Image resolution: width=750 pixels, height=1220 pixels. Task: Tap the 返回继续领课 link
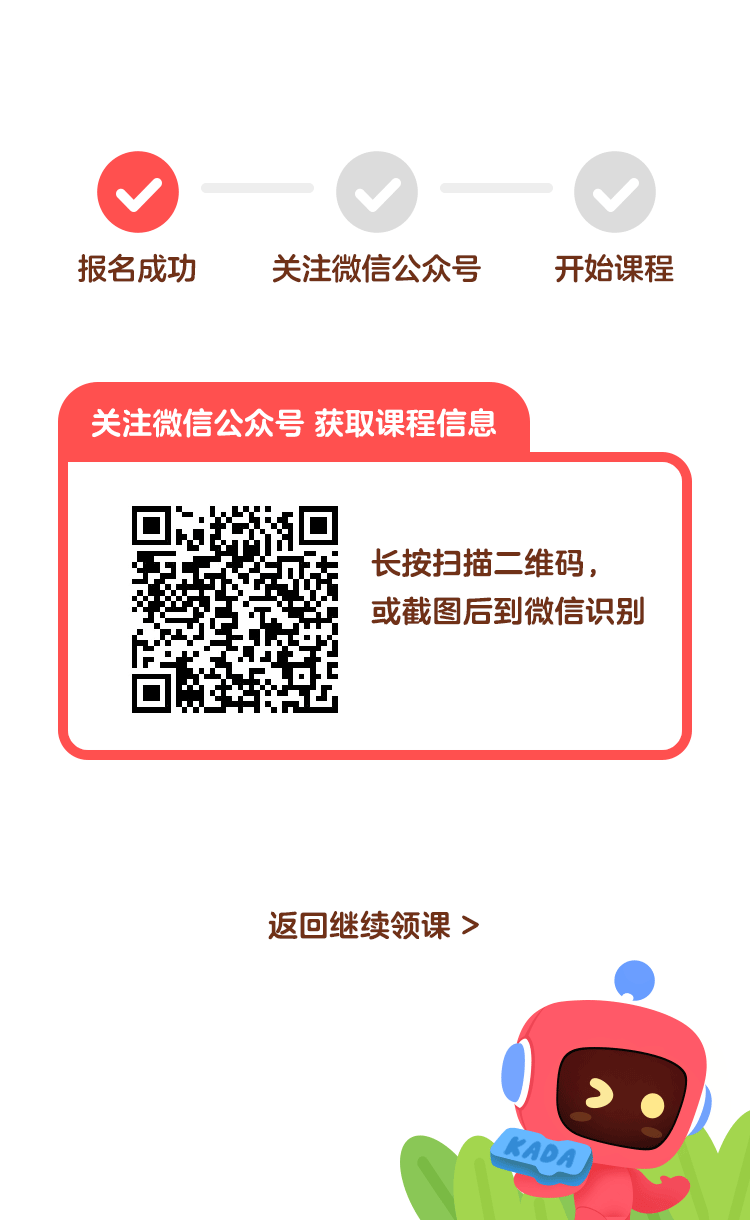coord(373,925)
